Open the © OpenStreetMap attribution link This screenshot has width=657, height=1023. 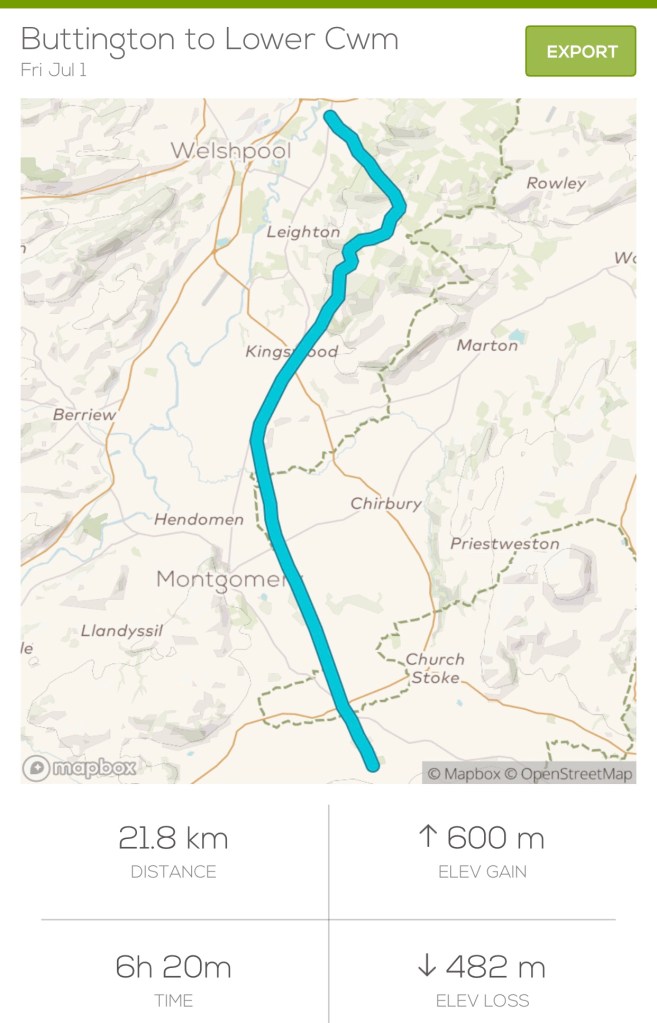(567, 773)
